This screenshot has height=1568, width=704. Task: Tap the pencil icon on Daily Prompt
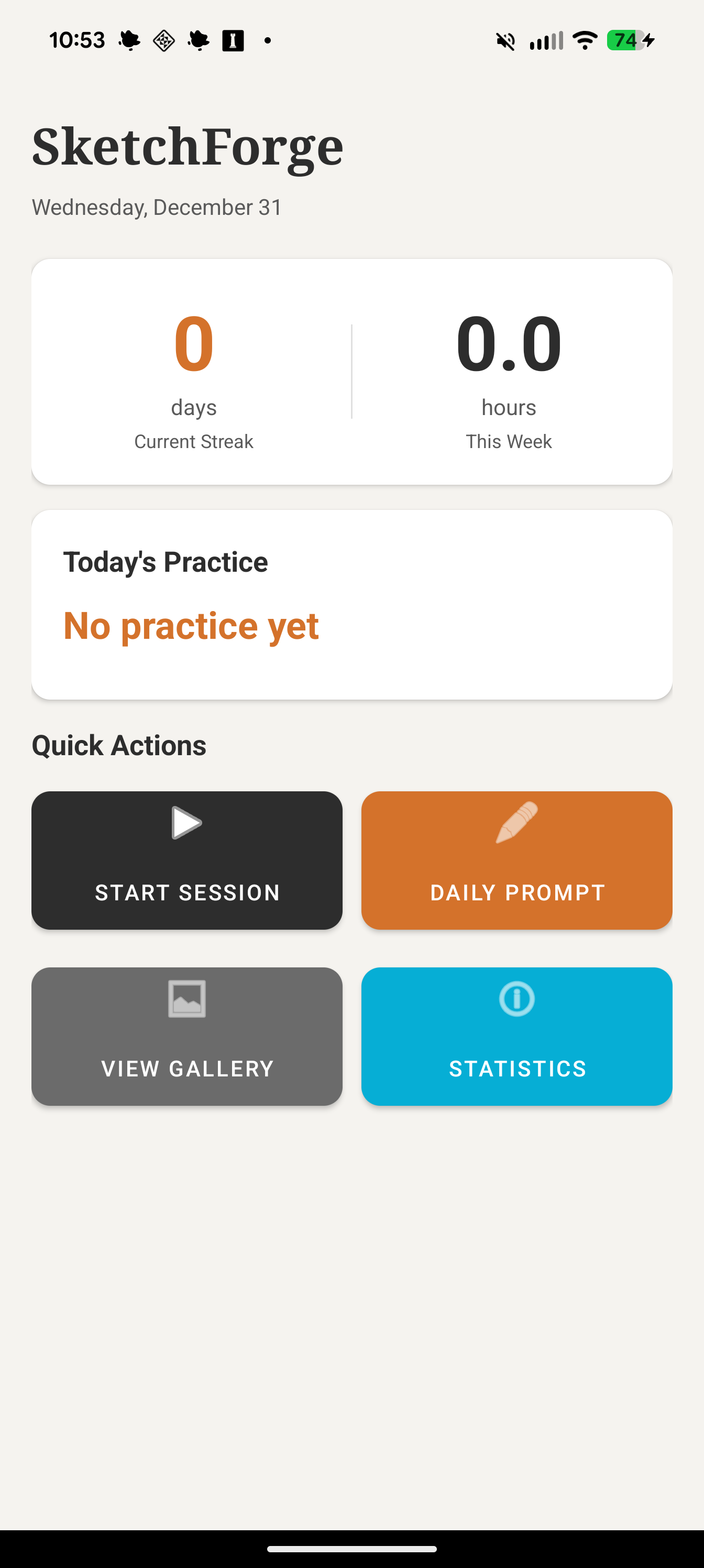pos(516,822)
